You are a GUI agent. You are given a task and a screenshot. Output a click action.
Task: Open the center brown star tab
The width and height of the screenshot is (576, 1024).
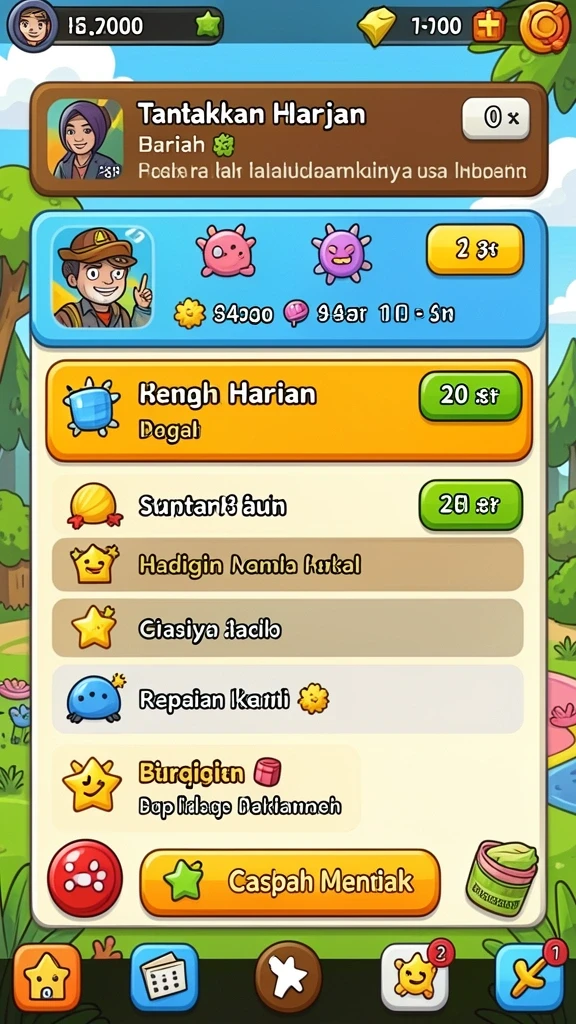288,978
